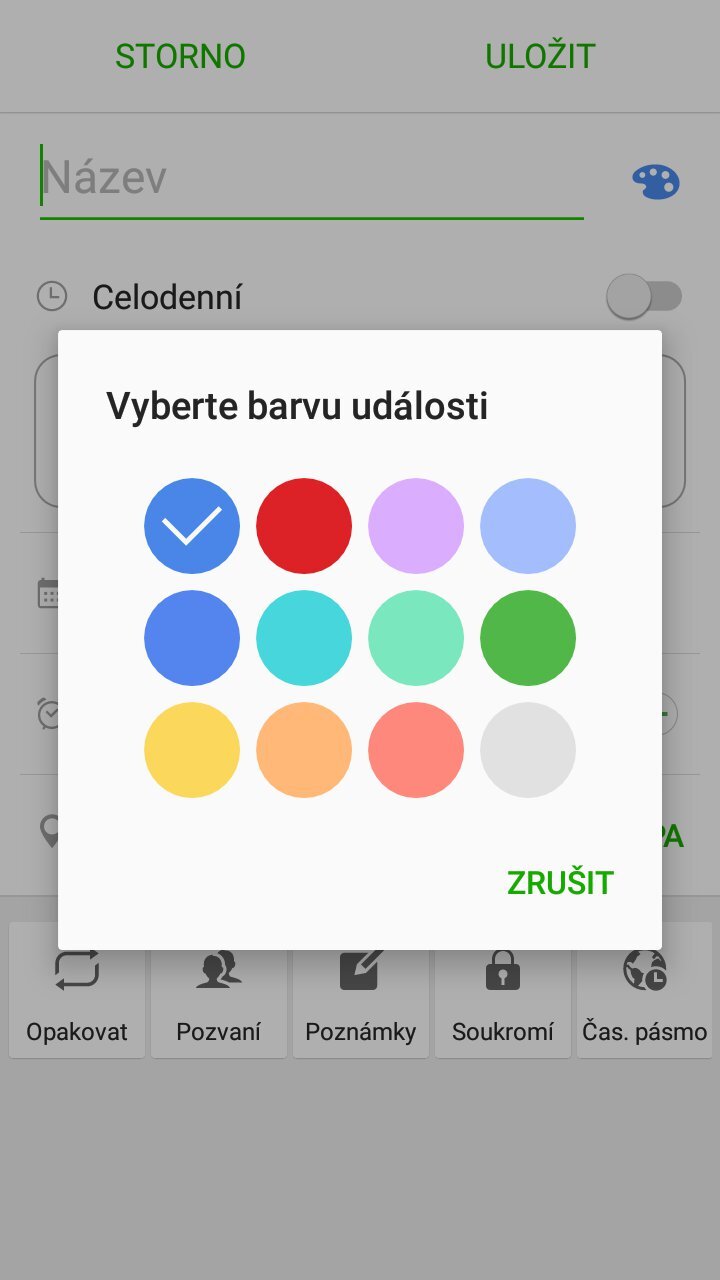720x1280 pixels.
Task: Select the light gray color swatch
Action: 528,750
